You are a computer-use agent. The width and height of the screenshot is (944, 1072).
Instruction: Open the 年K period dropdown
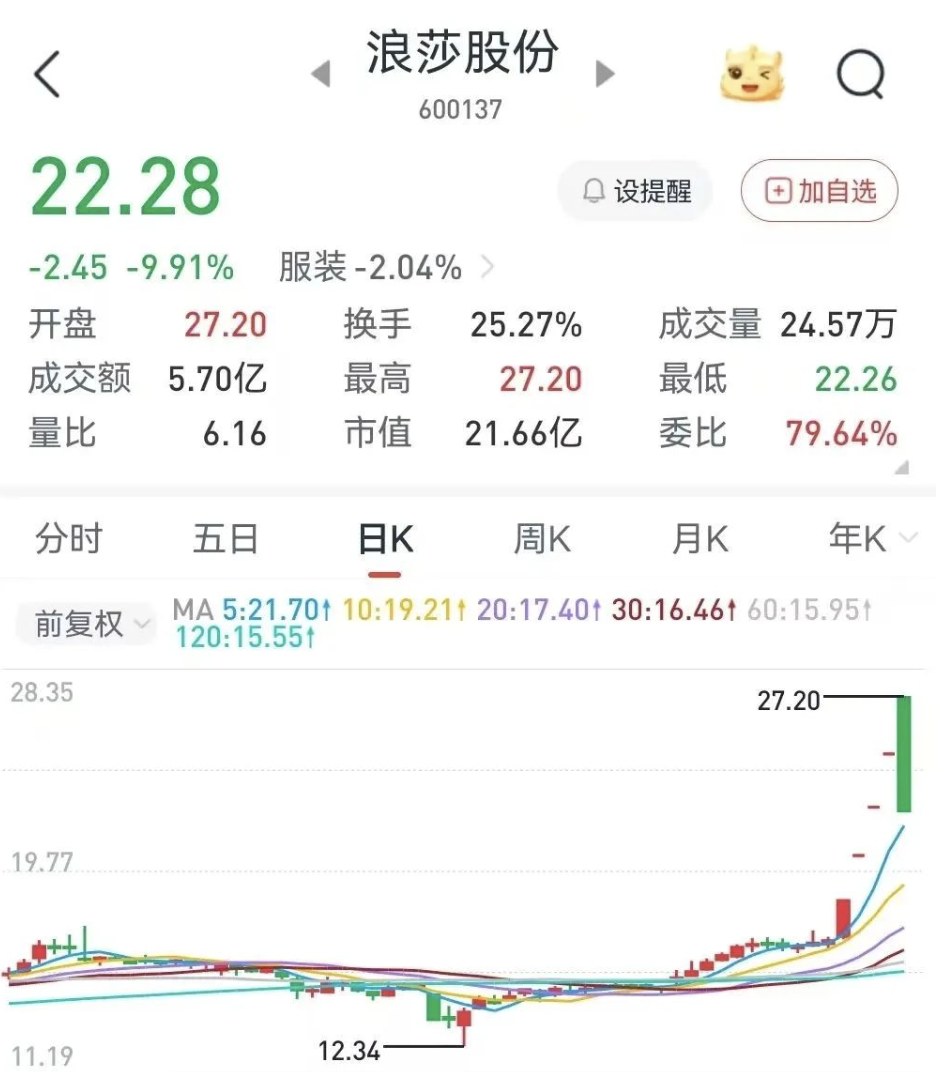coord(870,540)
